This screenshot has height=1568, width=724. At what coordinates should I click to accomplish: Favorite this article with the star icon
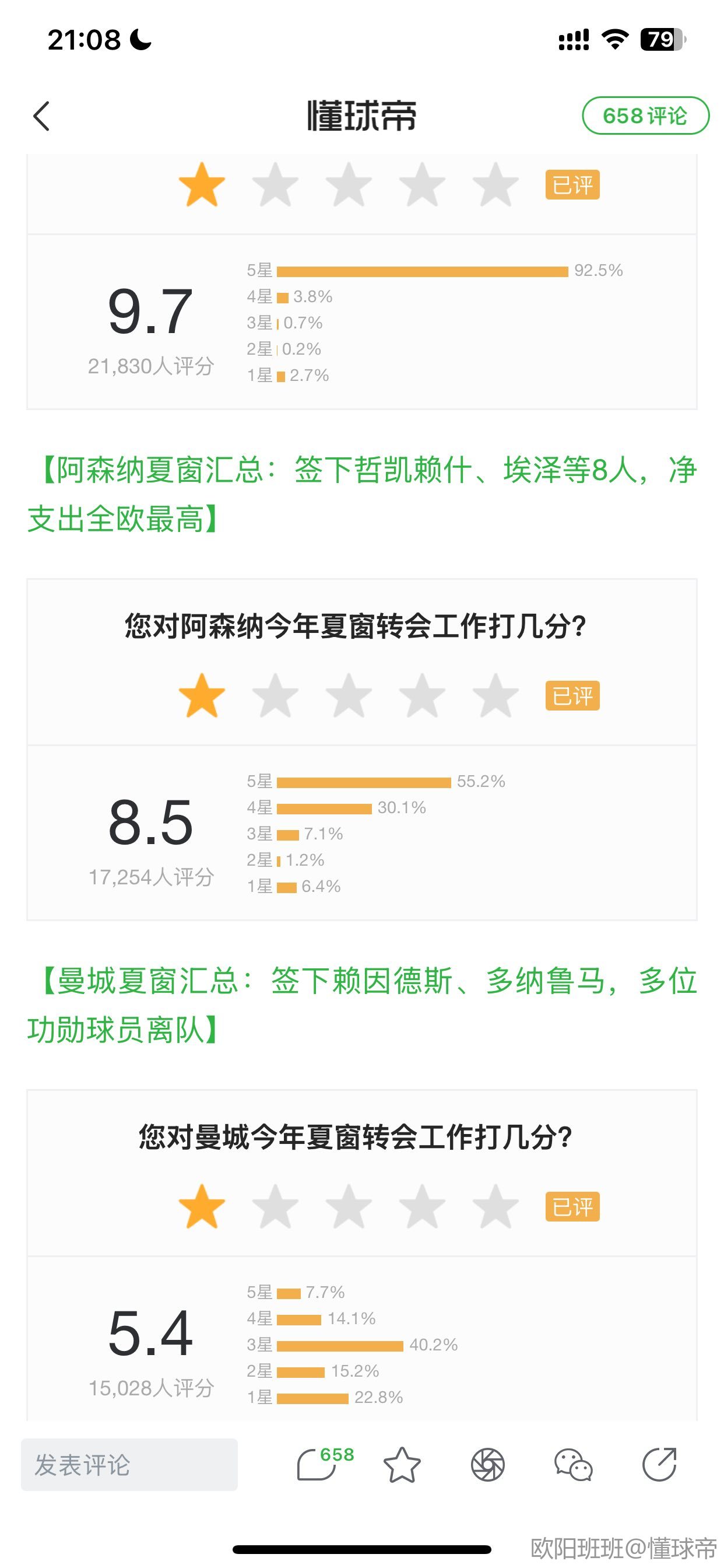click(x=402, y=1465)
